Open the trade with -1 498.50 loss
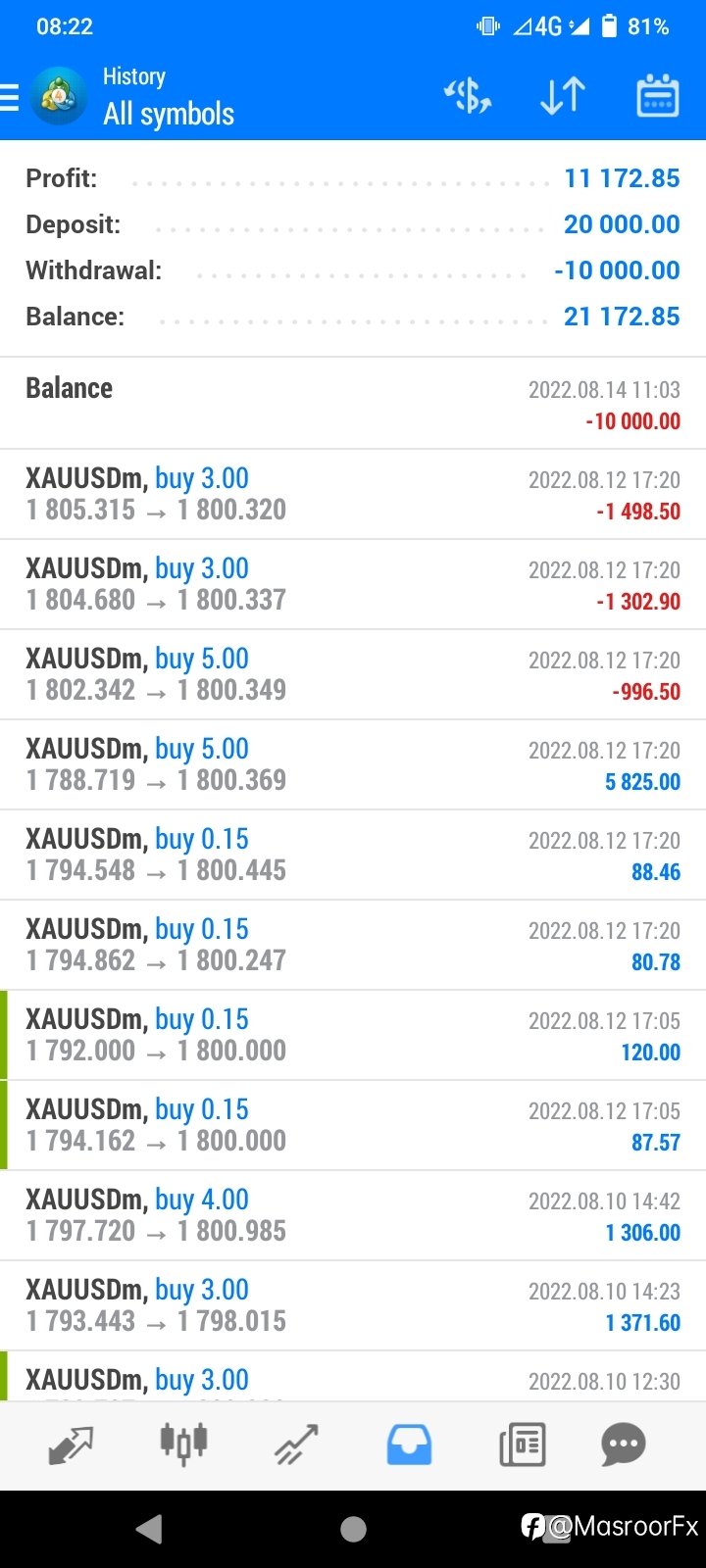Screen dimensions: 706x1568 [x=353, y=494]
